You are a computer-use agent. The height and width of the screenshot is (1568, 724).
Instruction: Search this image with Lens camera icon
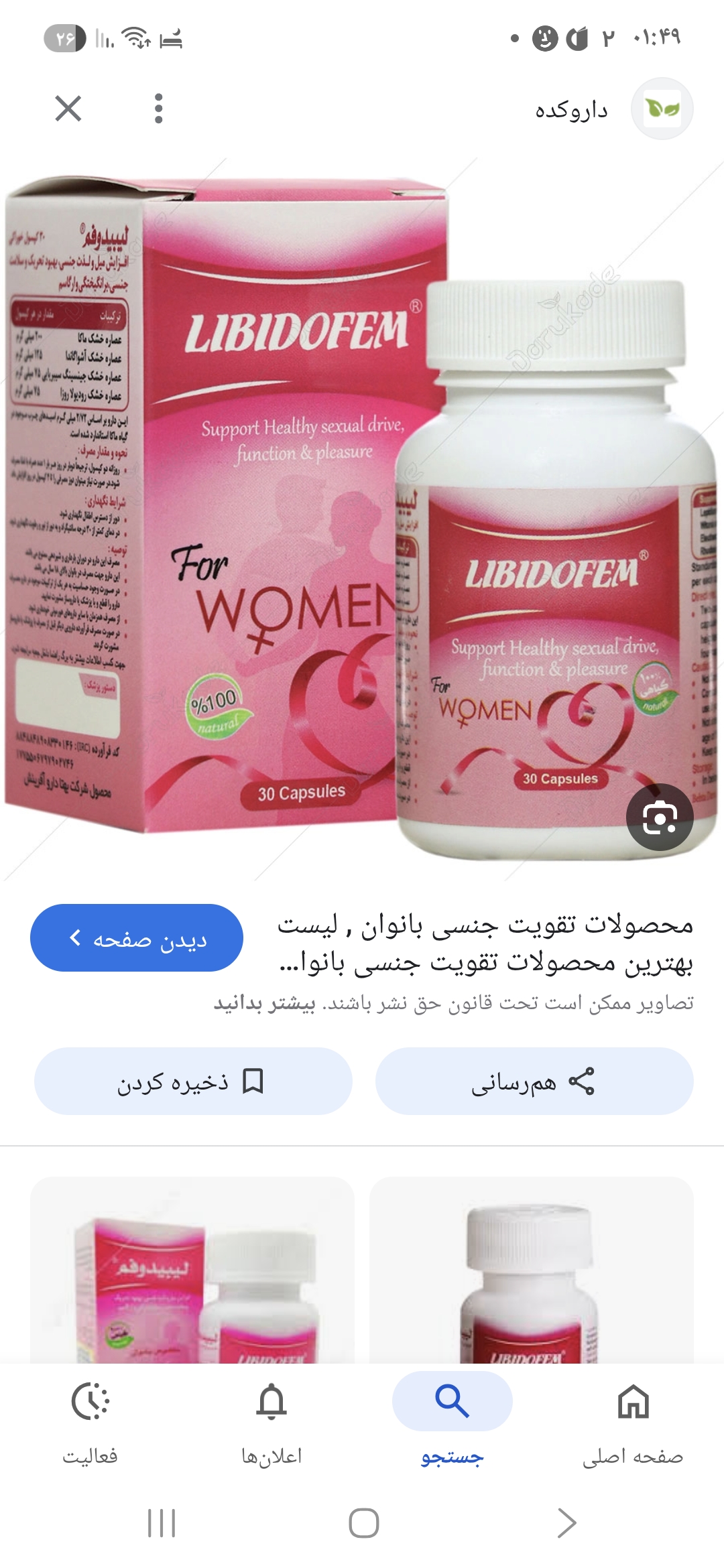click(660, 817)
